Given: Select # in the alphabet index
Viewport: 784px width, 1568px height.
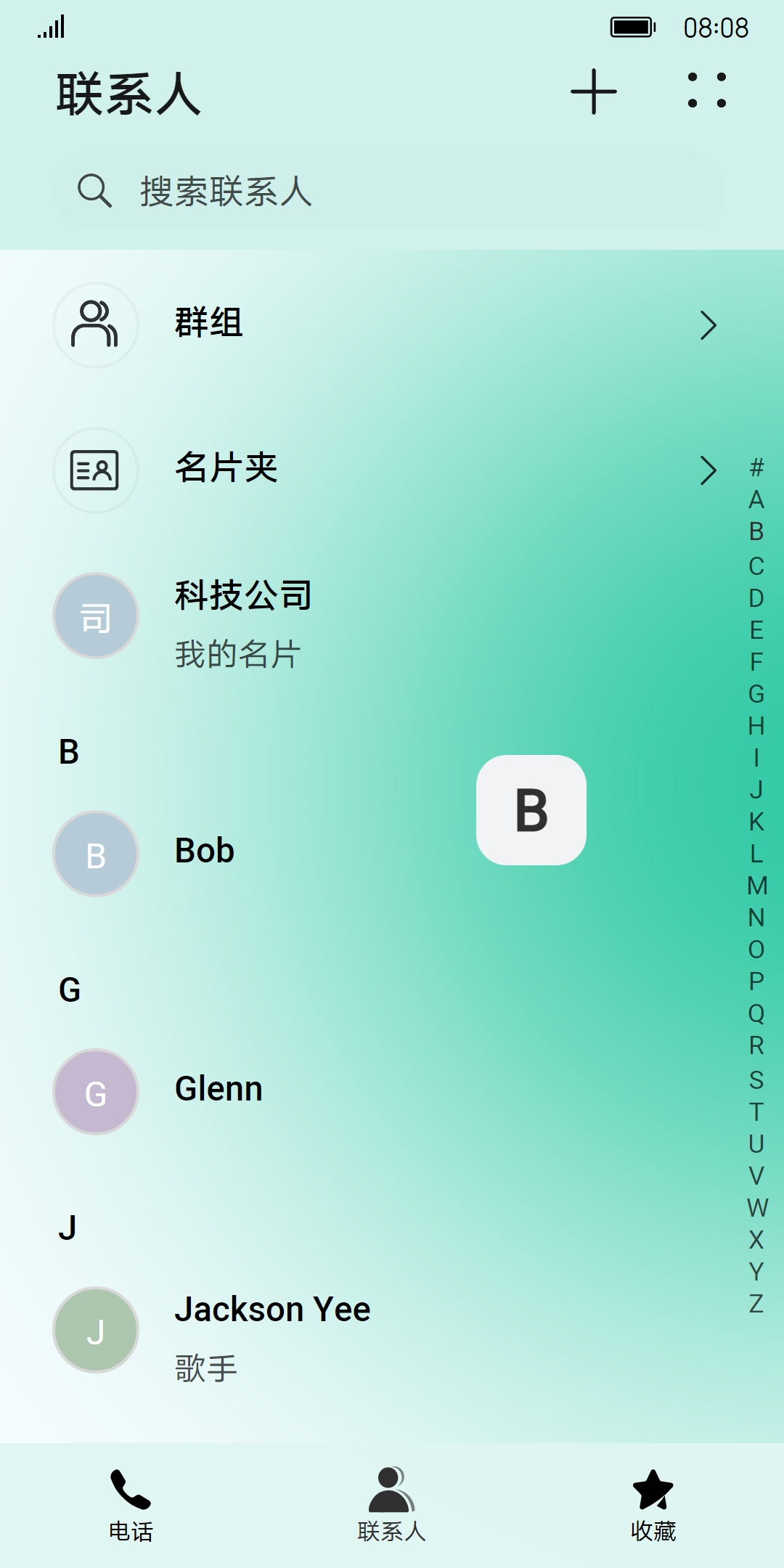Looking at the screenshot, I should point(756,467).
